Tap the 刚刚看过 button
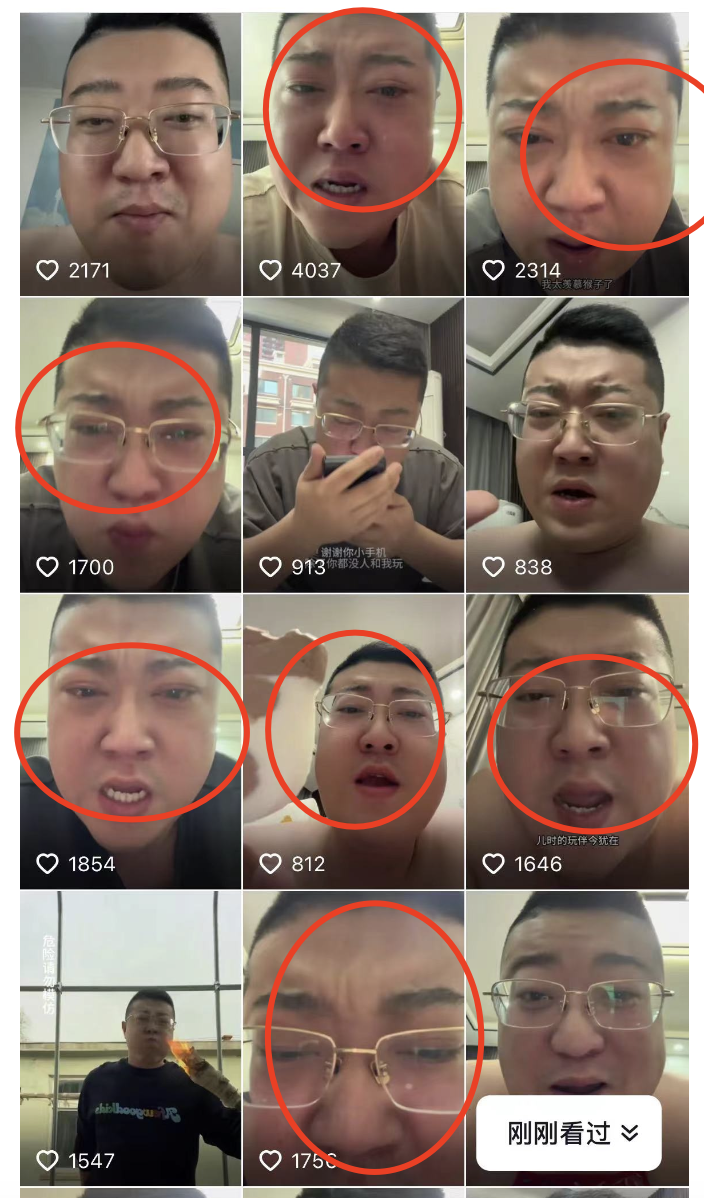 point(569,1133)
